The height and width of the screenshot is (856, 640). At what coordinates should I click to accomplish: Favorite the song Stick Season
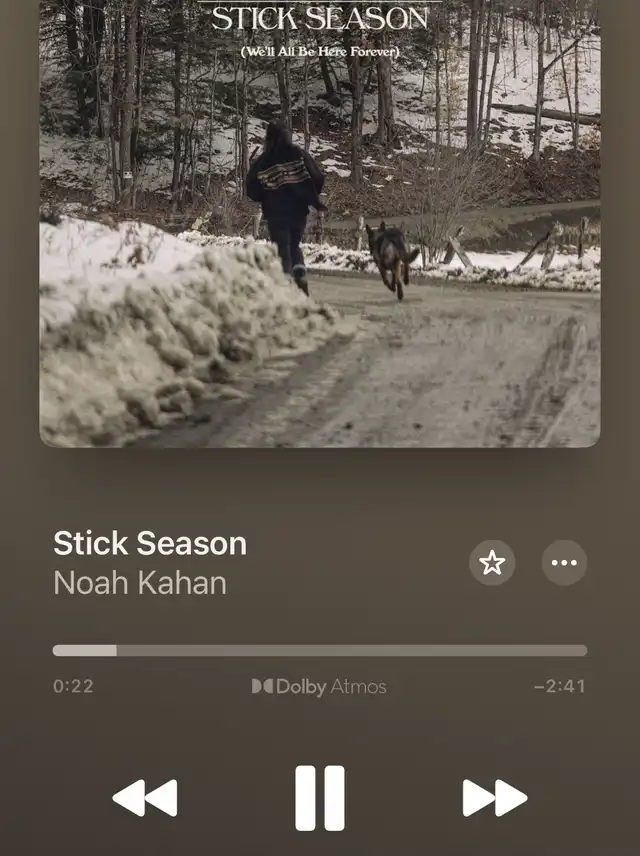[x=492, y=563]
